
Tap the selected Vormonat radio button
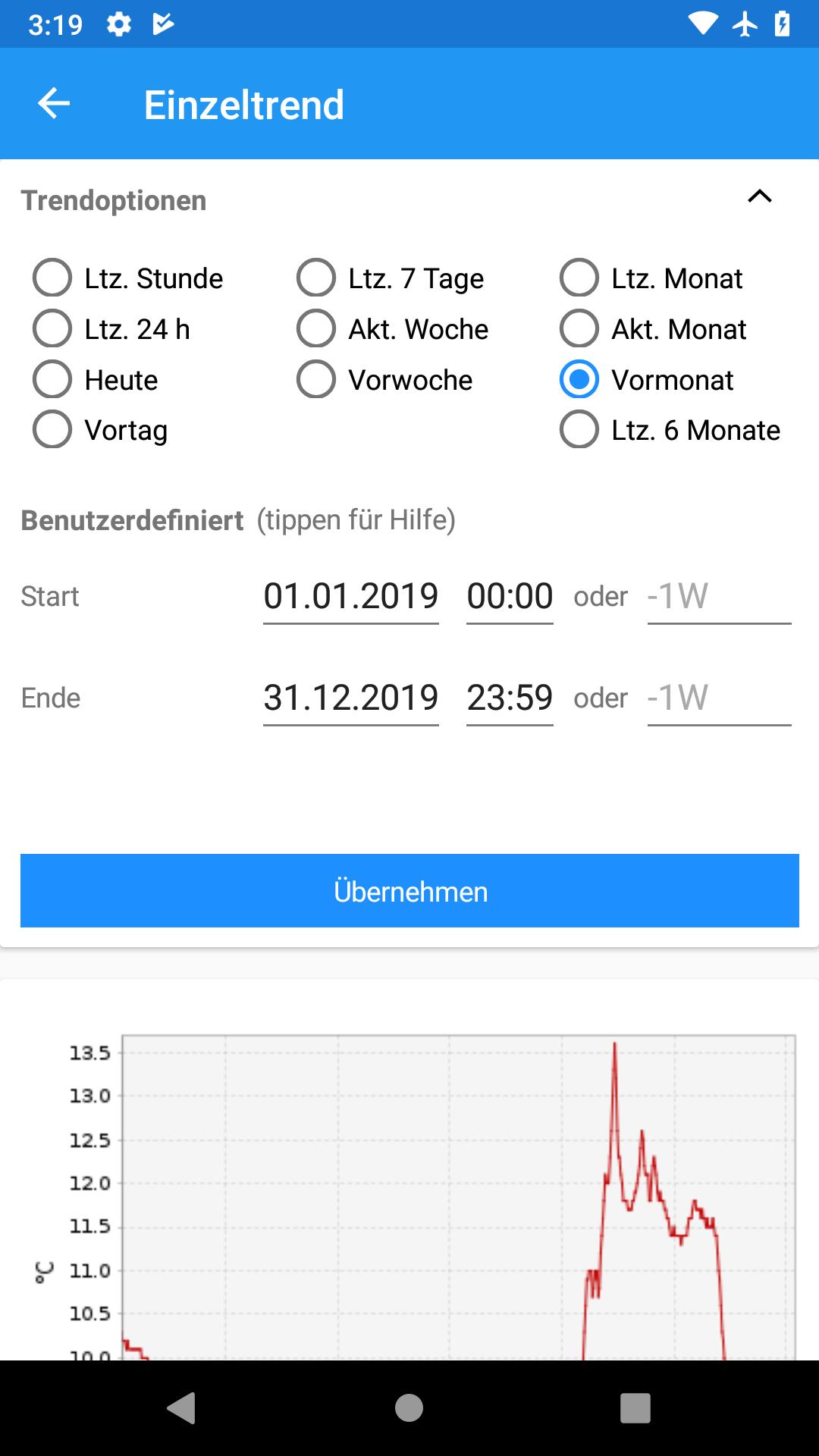pyautogui.click(x=579, y=380)
